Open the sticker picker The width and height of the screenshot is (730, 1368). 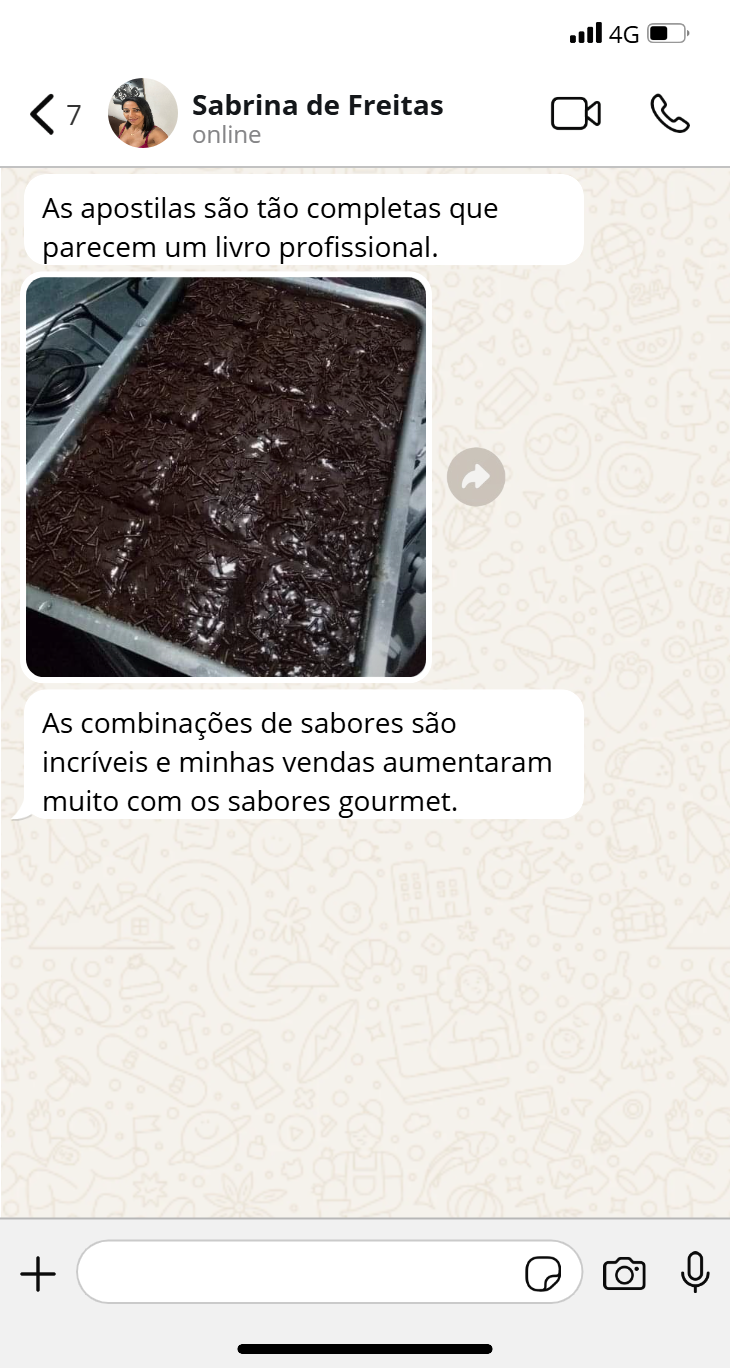[x=543, y=1274]
